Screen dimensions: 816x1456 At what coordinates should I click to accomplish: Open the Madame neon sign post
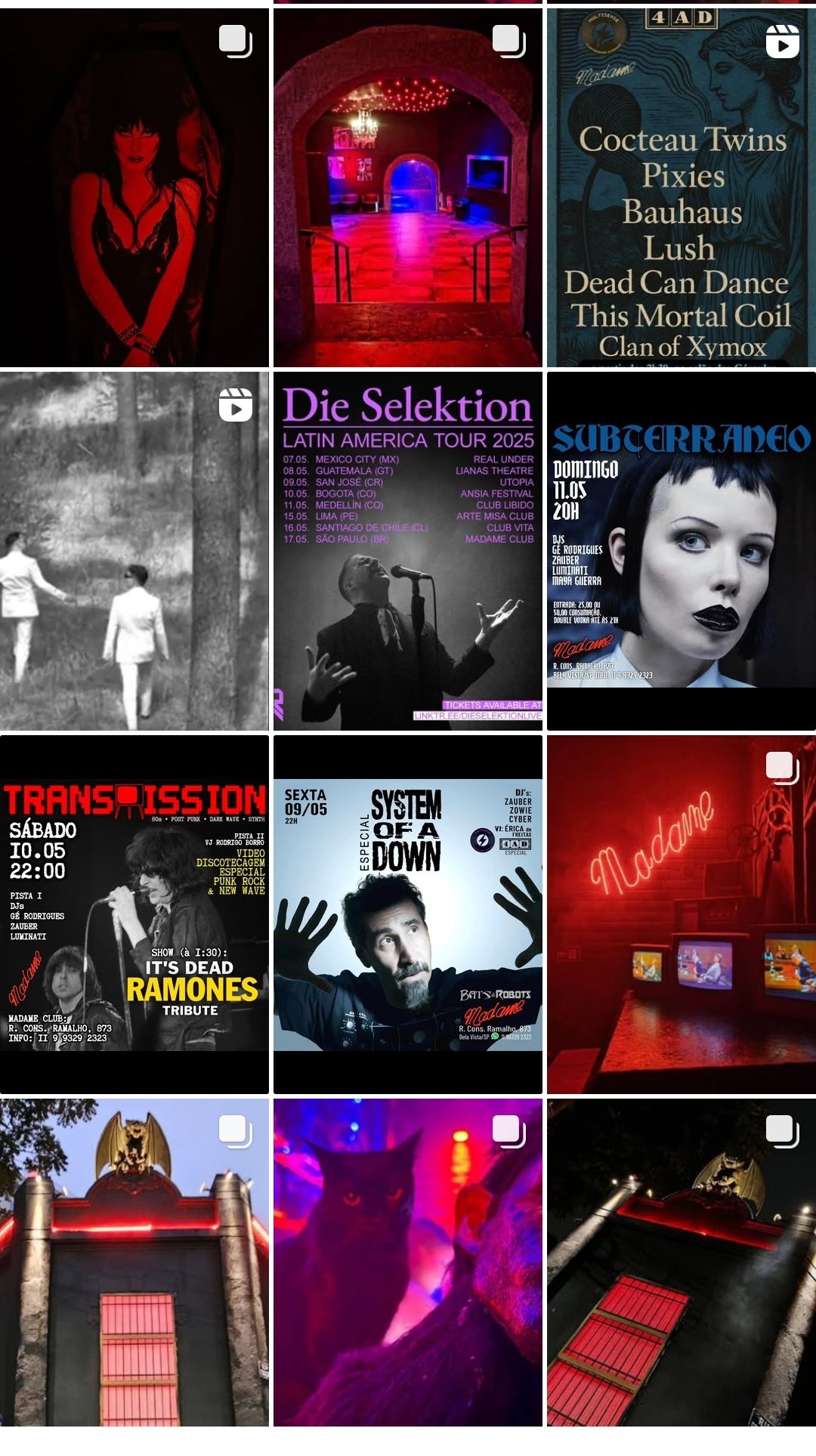[x=682, y=914]
